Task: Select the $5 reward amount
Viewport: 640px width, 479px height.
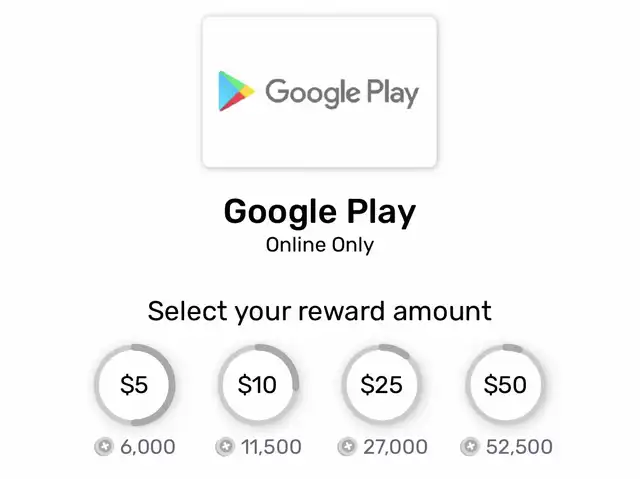Action: click(x=134, y=385)
